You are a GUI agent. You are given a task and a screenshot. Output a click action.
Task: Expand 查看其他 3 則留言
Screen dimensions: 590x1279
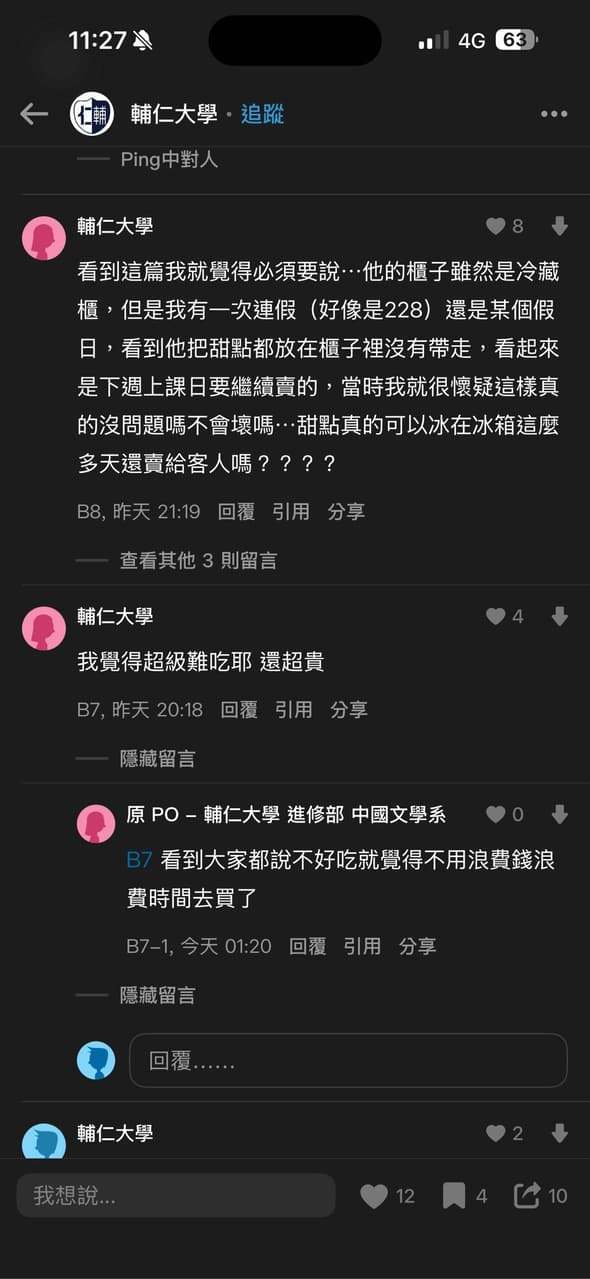click(198, 560)
